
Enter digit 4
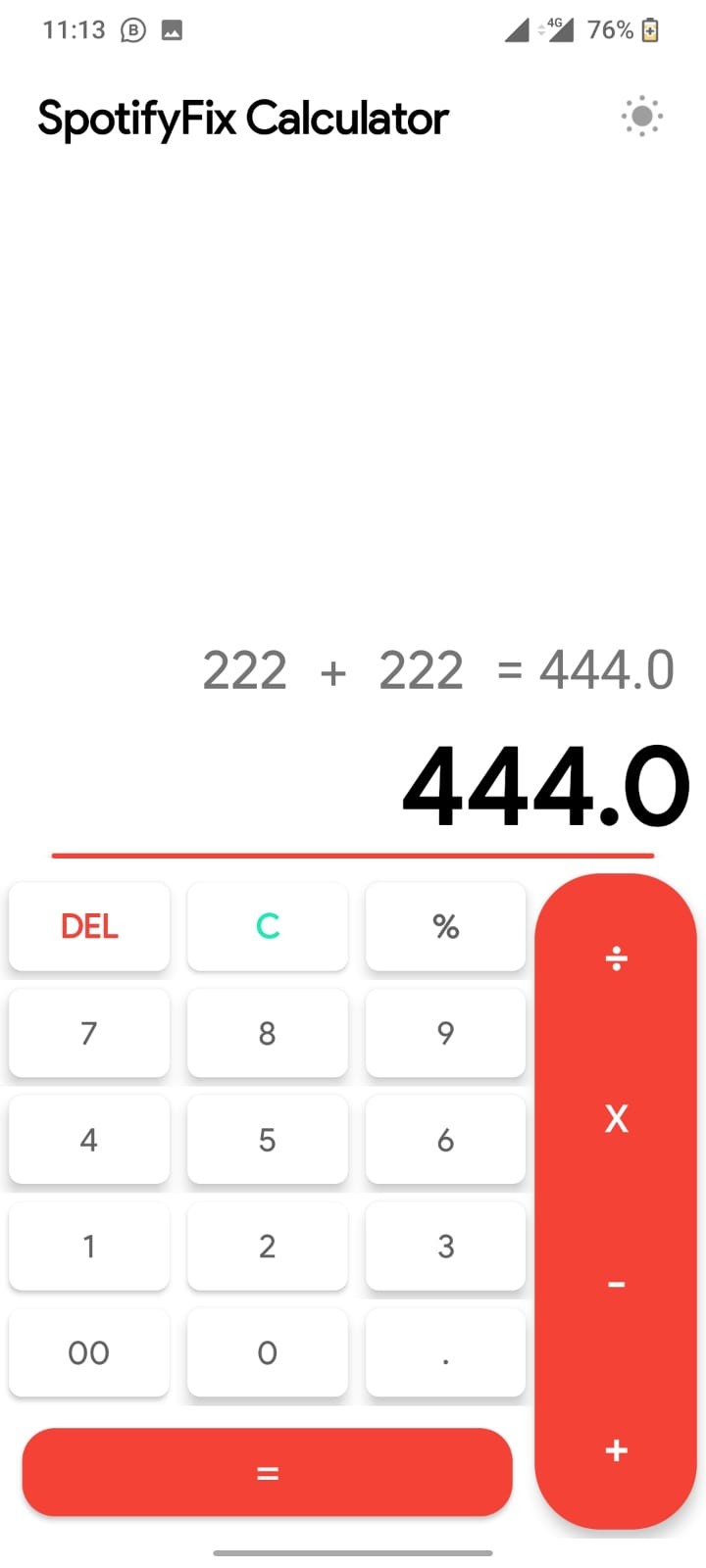click(89, 1140)
